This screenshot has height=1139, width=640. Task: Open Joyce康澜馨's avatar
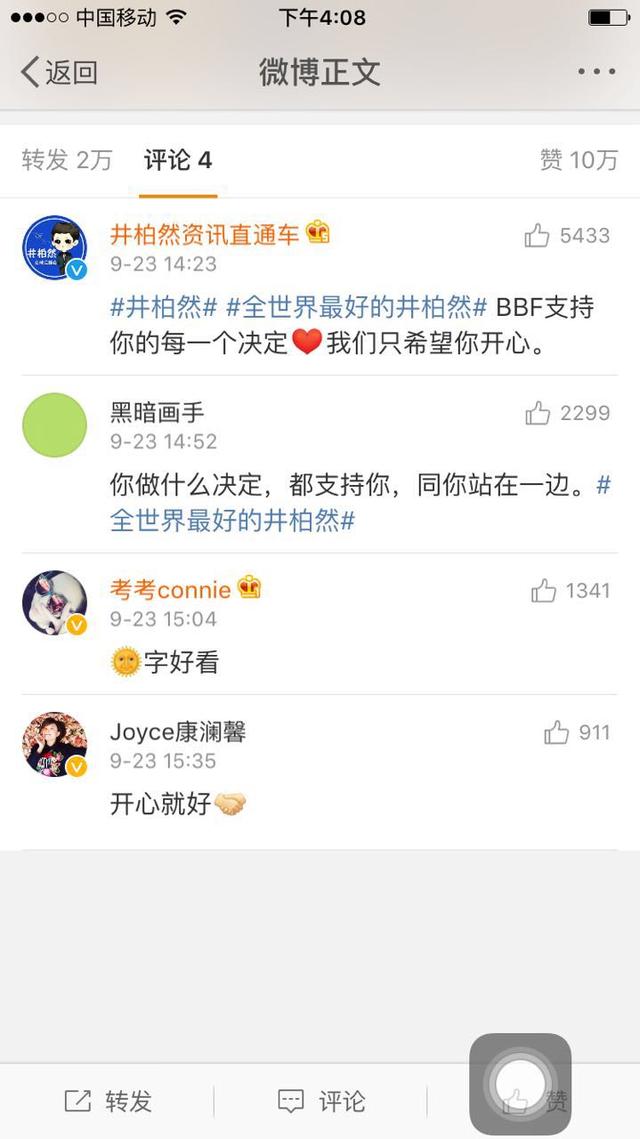[54, 745]
